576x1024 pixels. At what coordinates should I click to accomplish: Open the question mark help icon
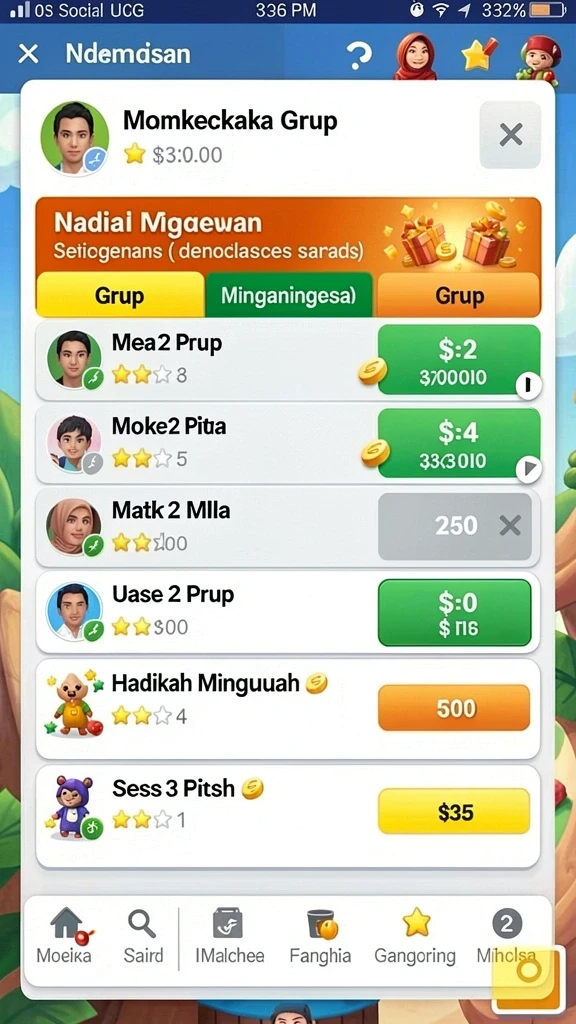359,56
